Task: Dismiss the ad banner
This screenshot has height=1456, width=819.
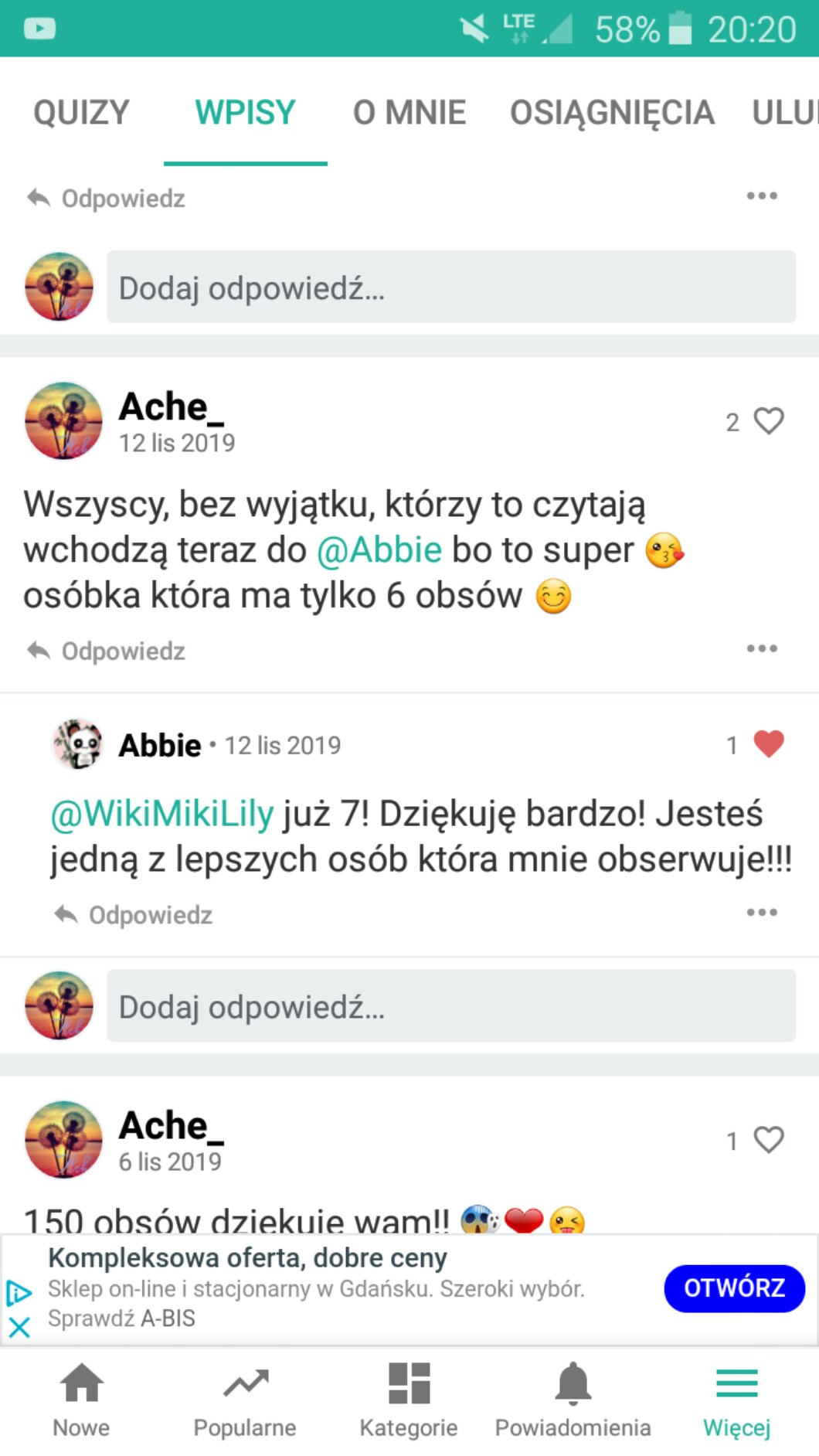Action: point(19,1328)
